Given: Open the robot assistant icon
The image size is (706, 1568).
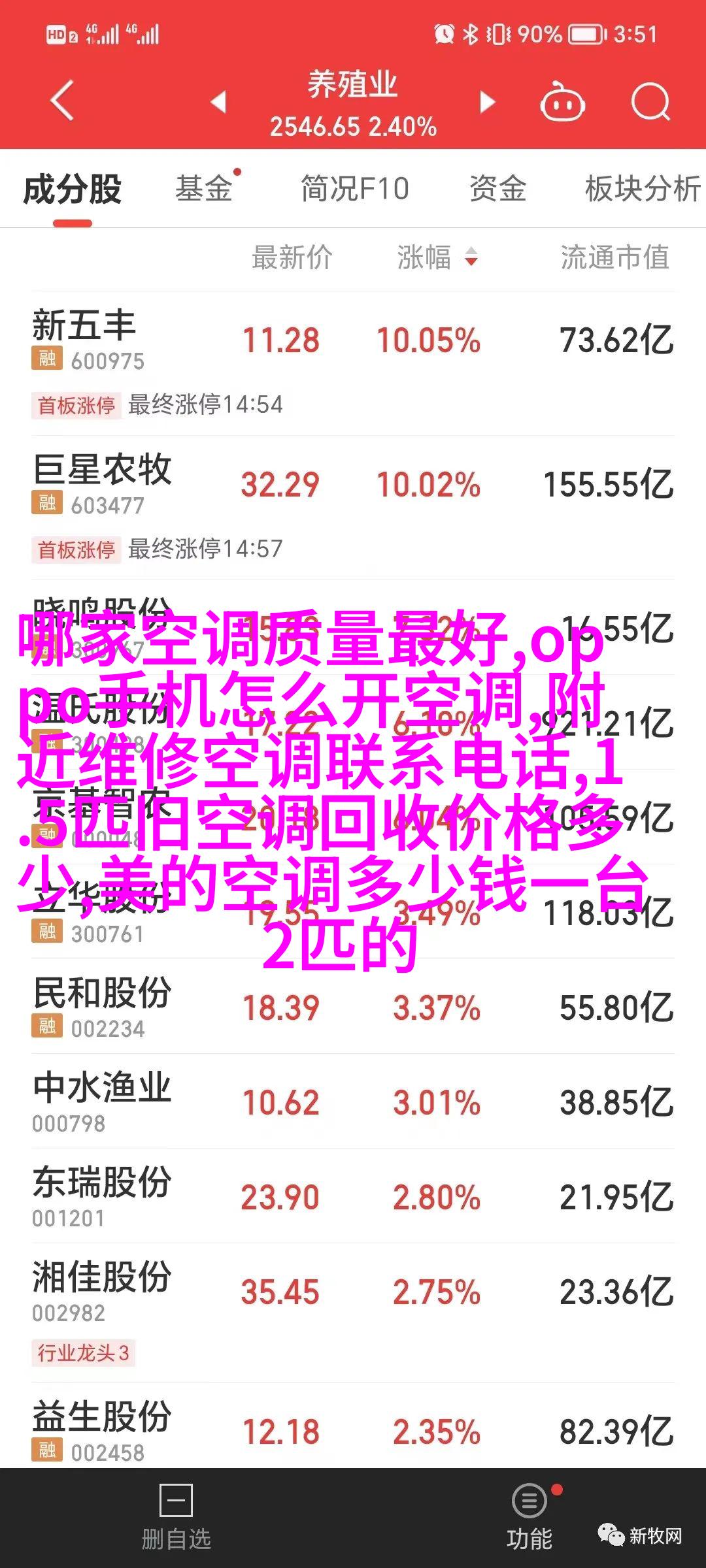Looking at the screenshot, I should tap(562, 103).
